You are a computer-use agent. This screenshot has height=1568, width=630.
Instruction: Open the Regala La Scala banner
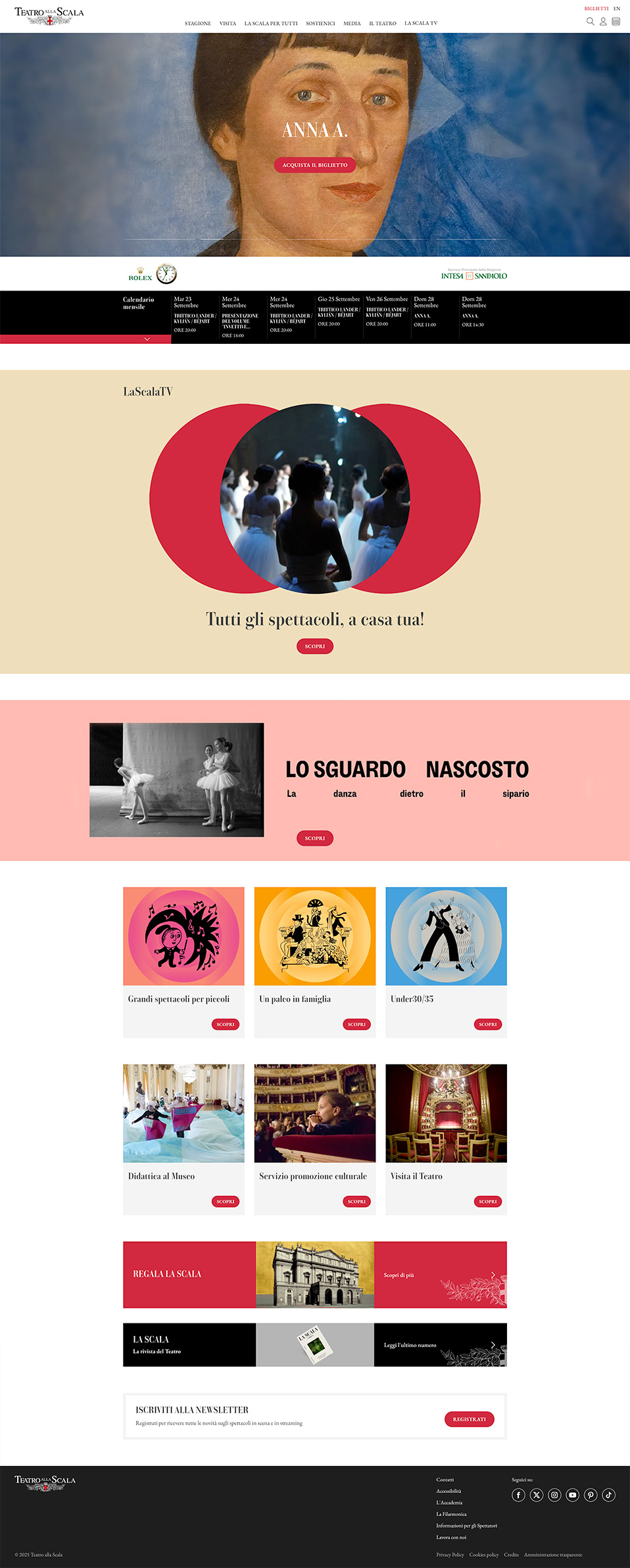(x=314, y=1274)
